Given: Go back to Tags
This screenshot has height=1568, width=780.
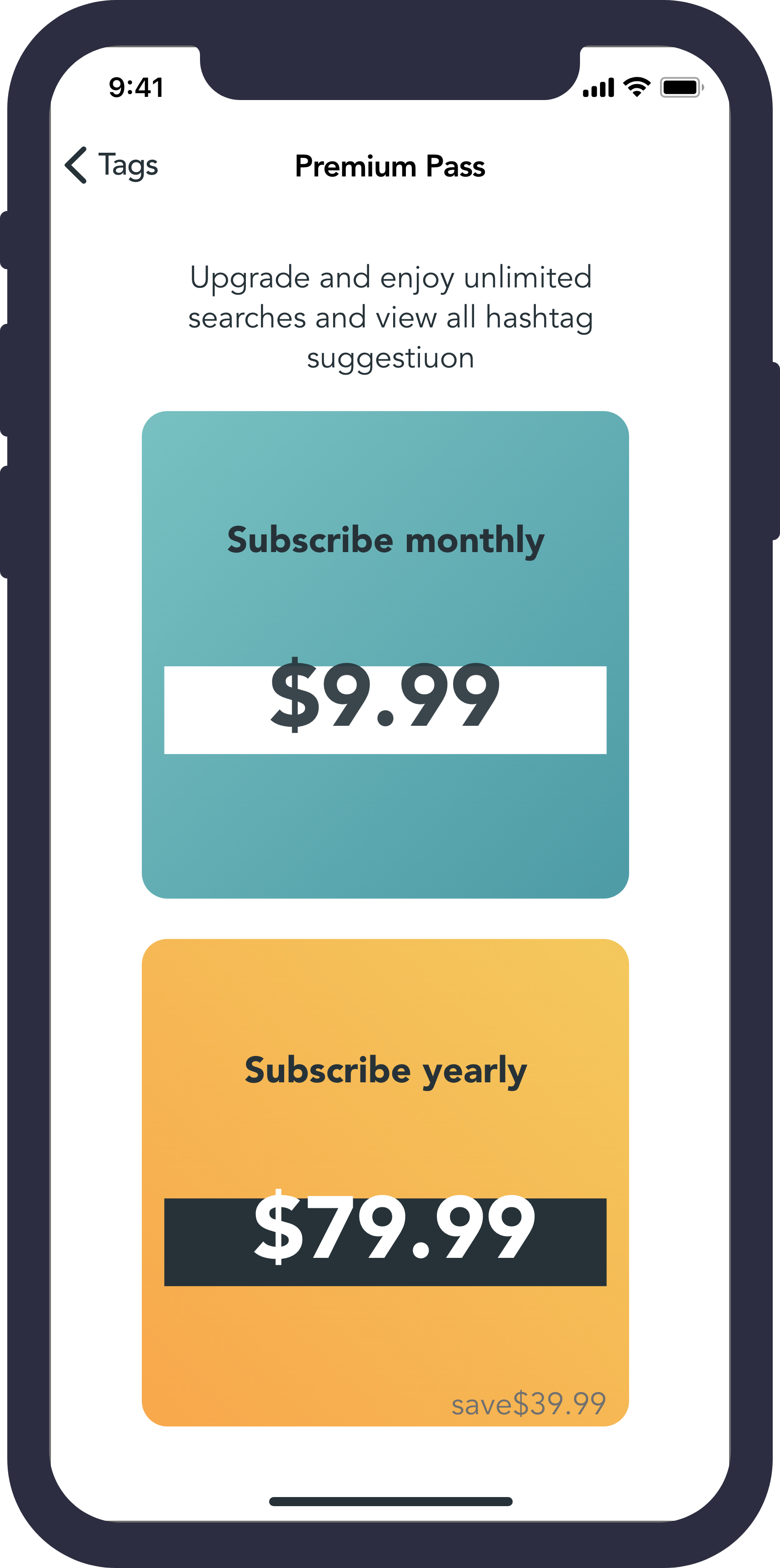Looking at the screenshot, I should click(x=111, y=165).
